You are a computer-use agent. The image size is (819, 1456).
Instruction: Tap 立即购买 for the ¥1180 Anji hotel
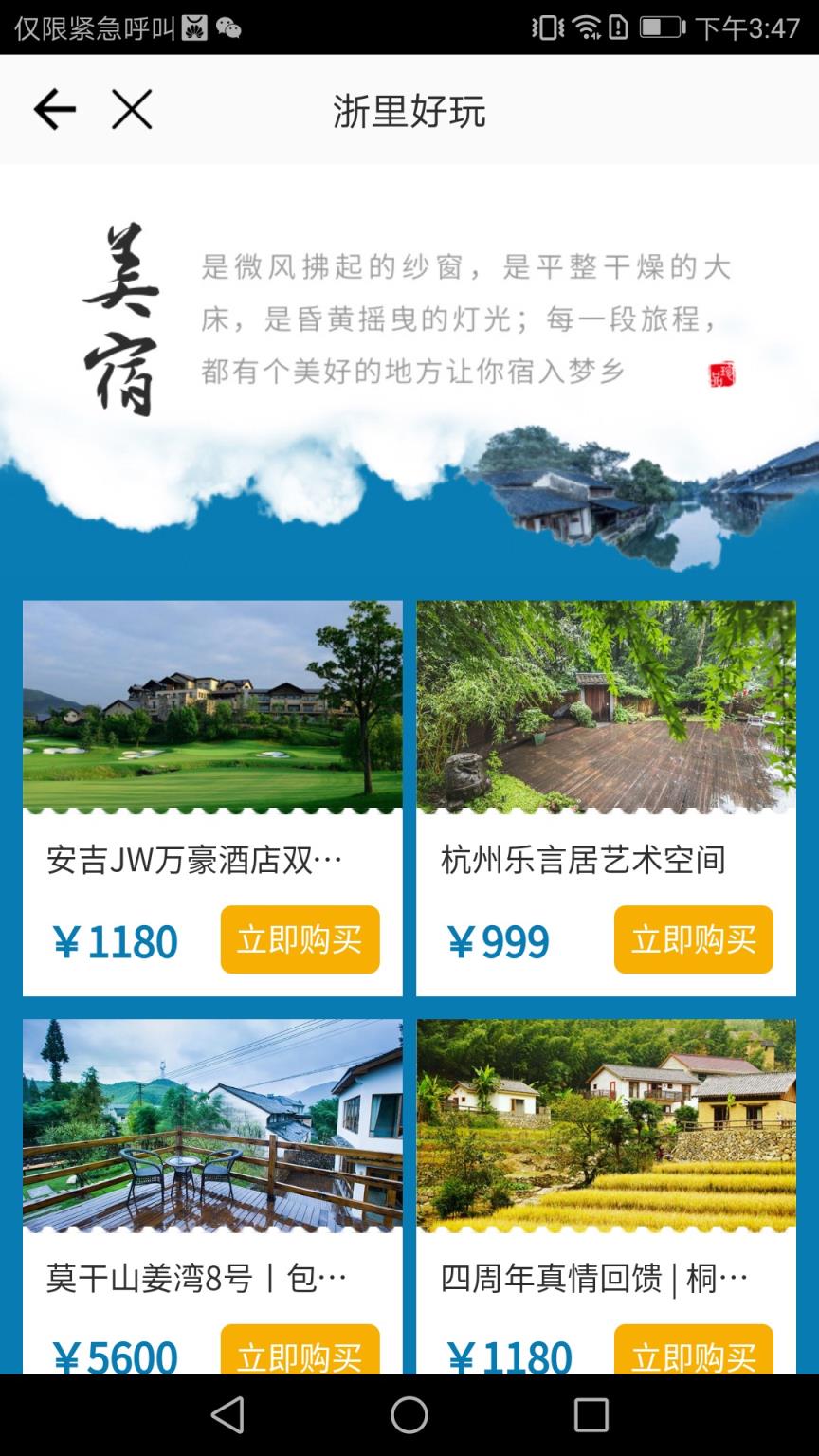[x=300, y=939]
